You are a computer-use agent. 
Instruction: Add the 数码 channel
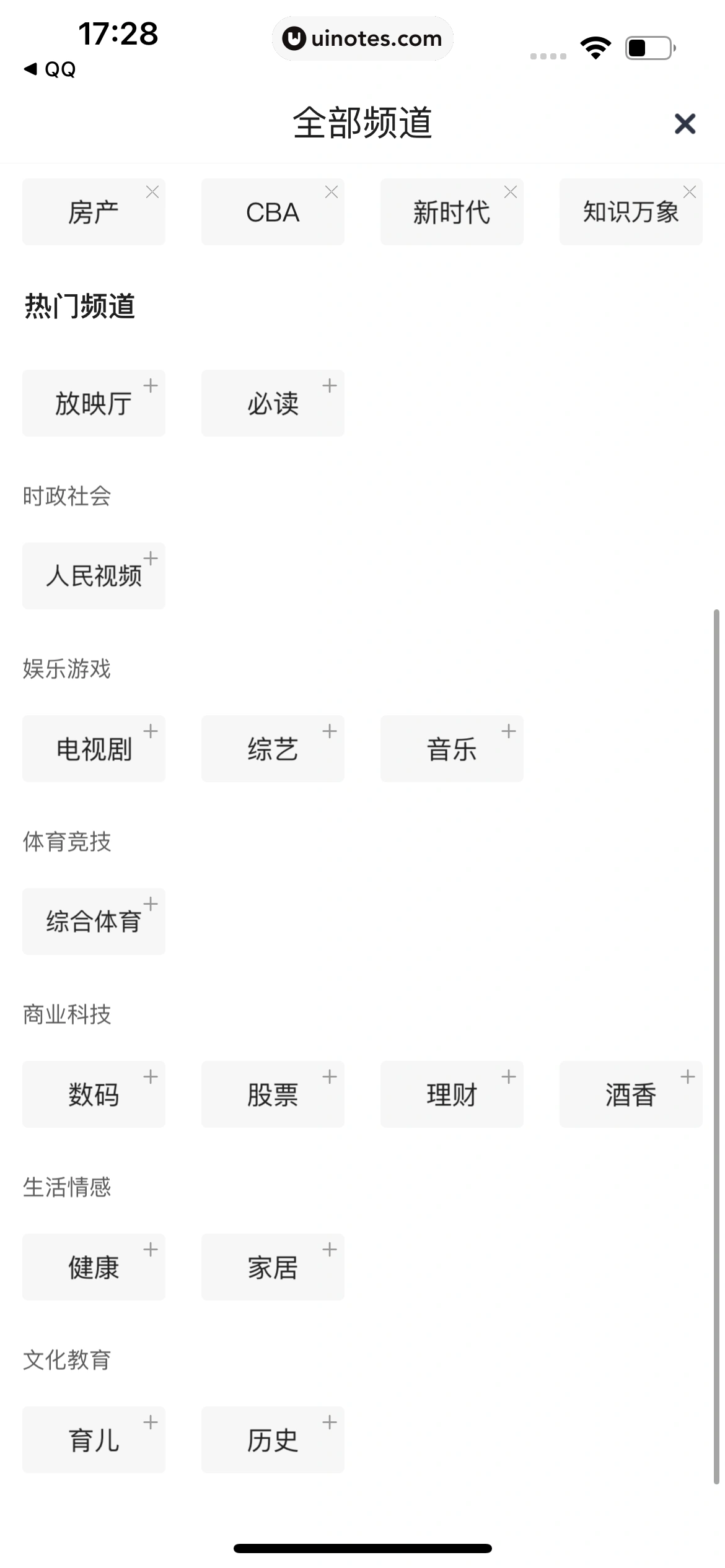tap(150, 1077)
